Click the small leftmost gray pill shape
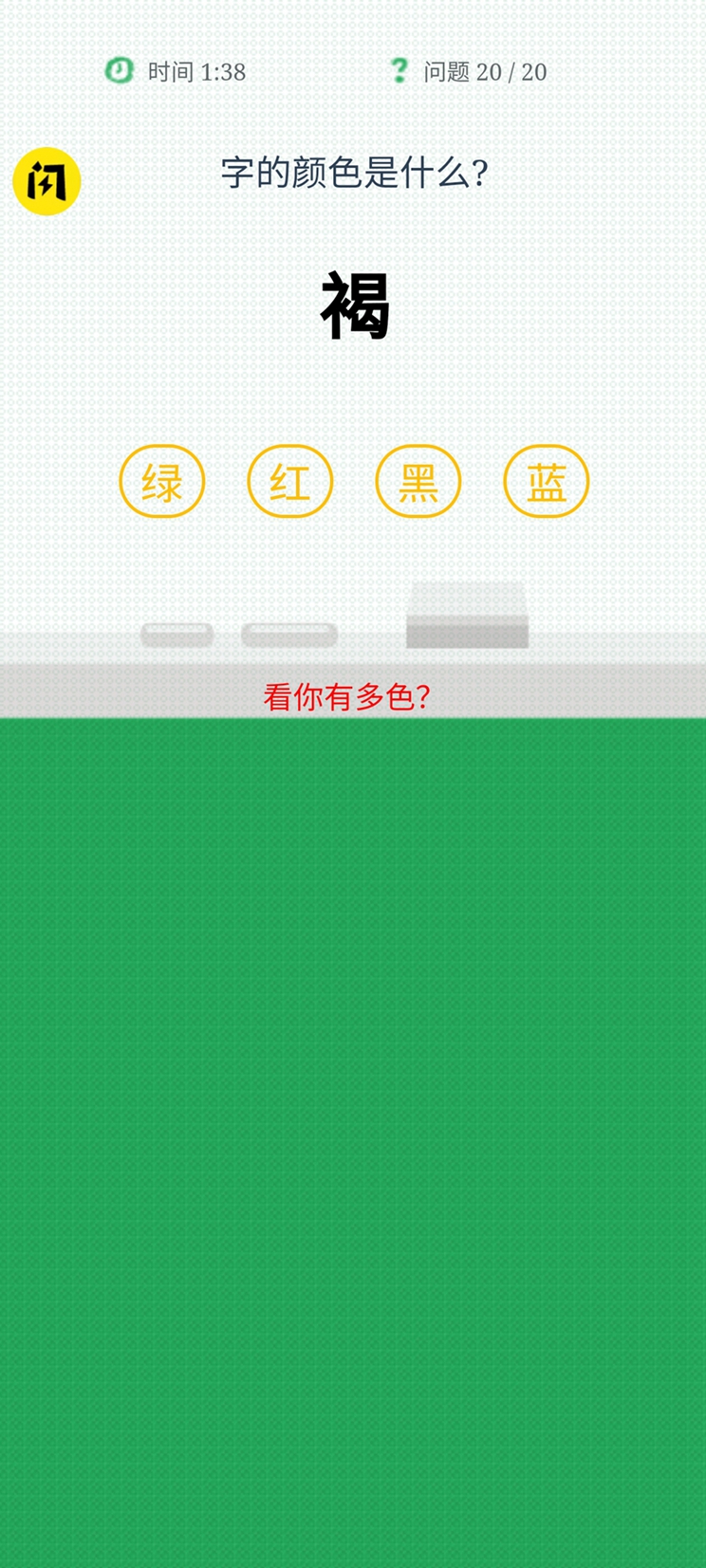The height and width of the screenshot is (1568, 706). [x=176, y=632]
